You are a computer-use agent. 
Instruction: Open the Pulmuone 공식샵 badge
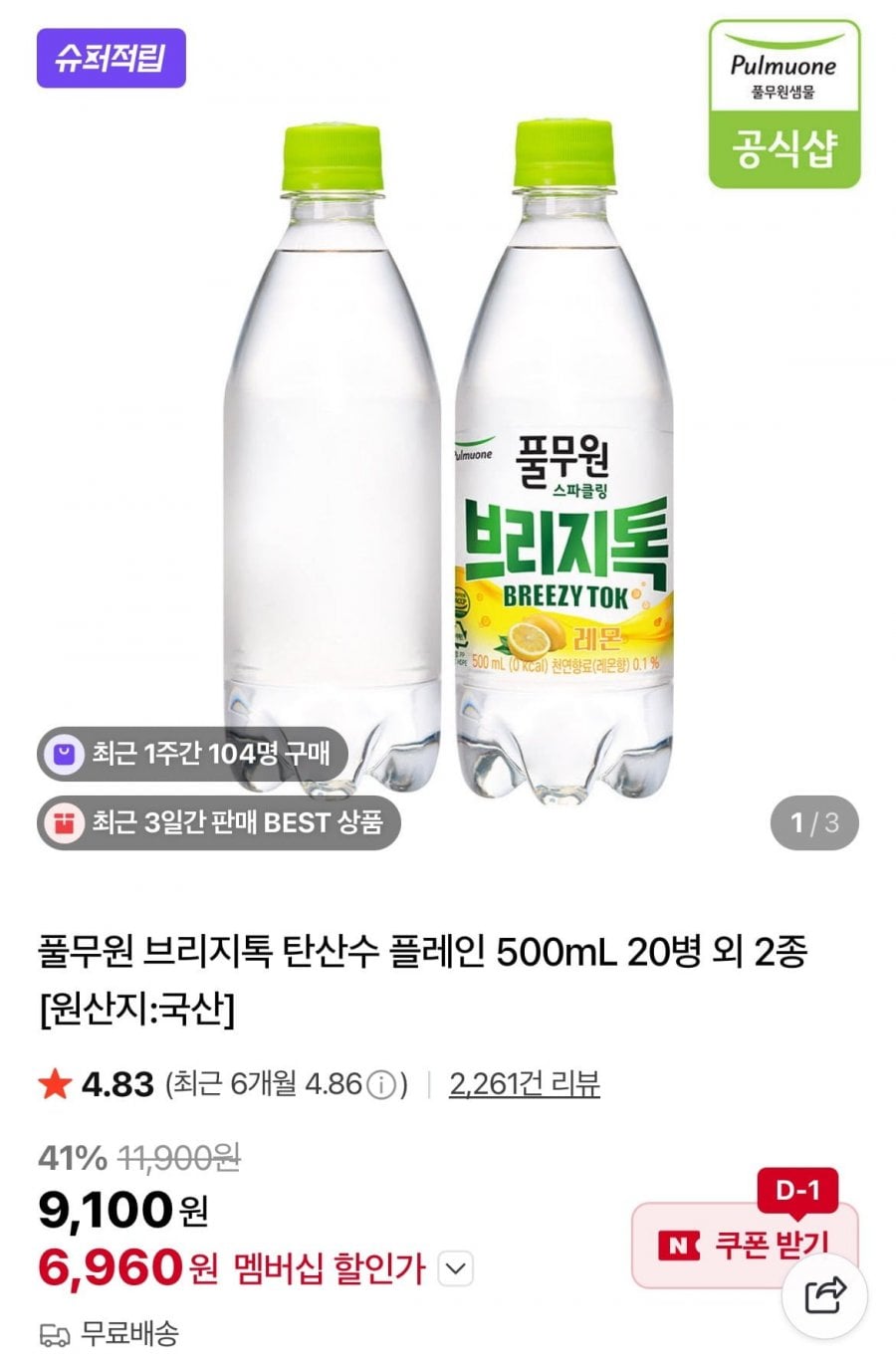coord(784,105)
